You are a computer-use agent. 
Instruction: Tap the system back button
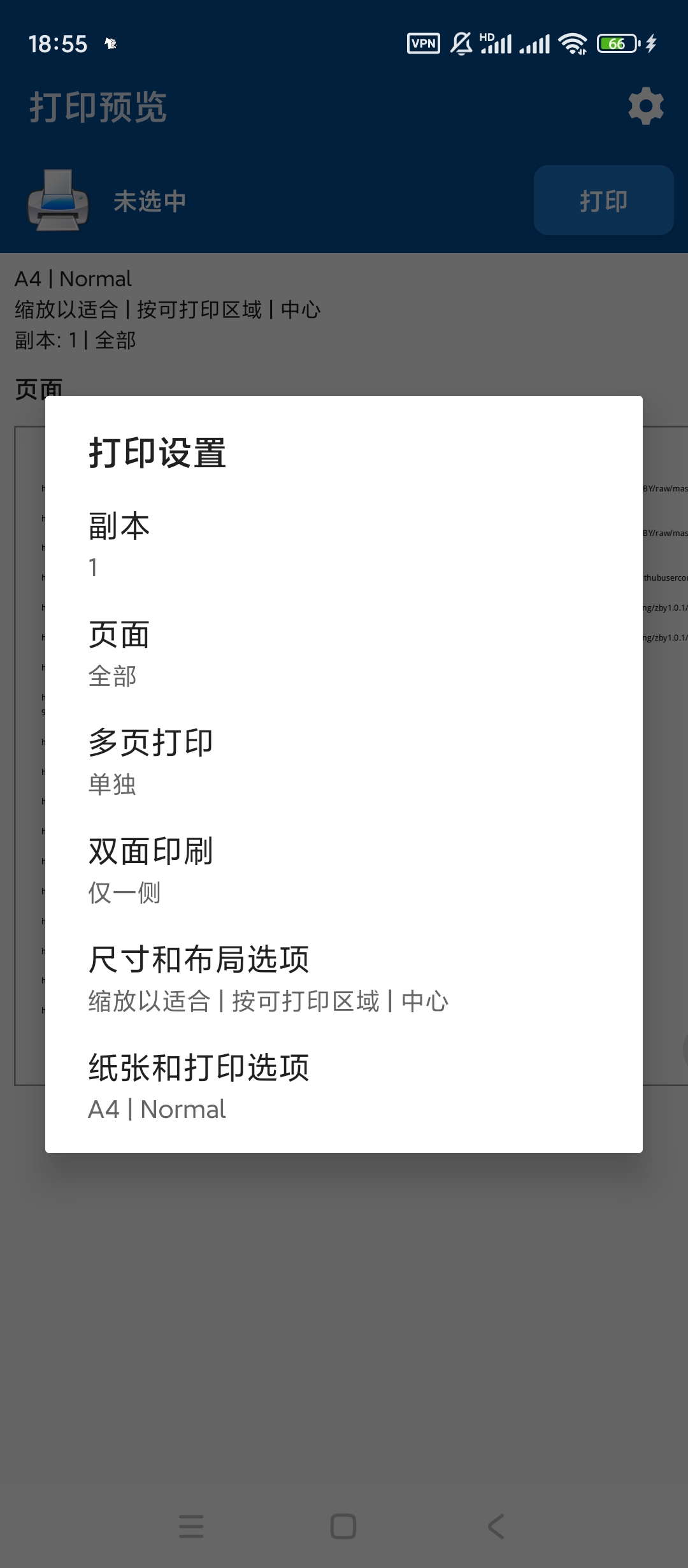[x=496, y=1527]
